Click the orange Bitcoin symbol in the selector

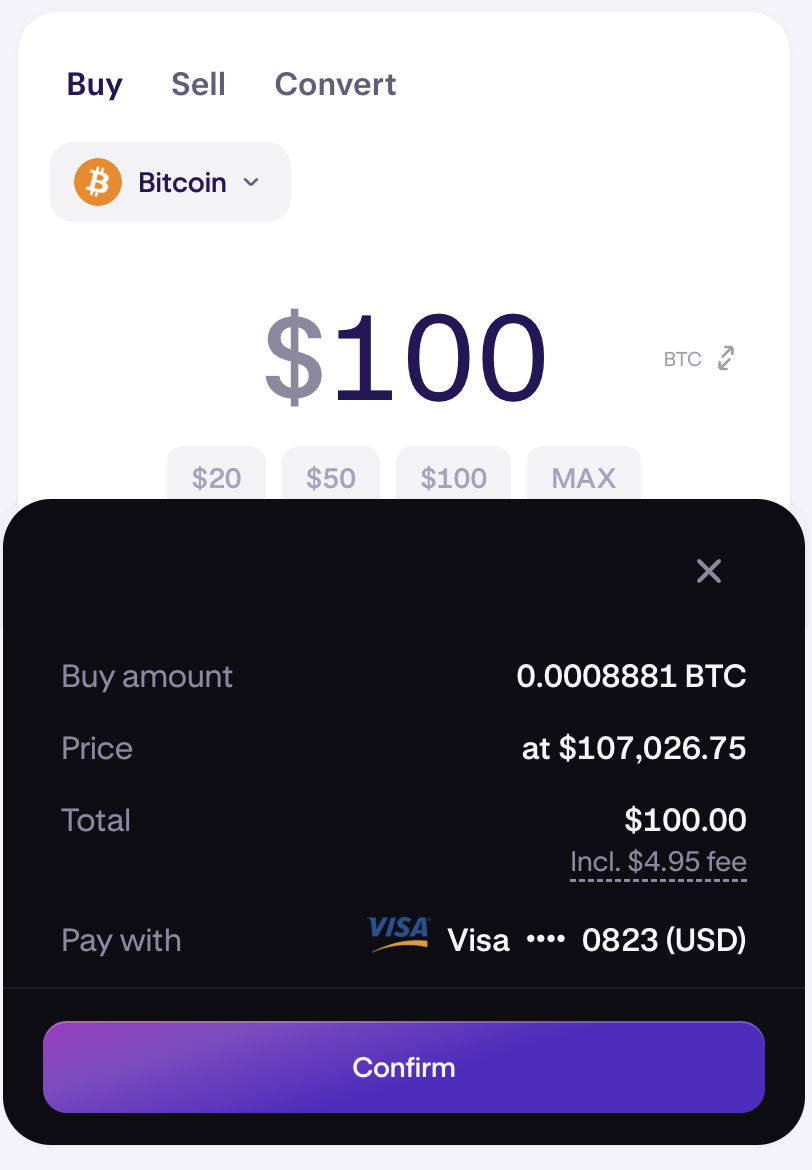(97, 182)
